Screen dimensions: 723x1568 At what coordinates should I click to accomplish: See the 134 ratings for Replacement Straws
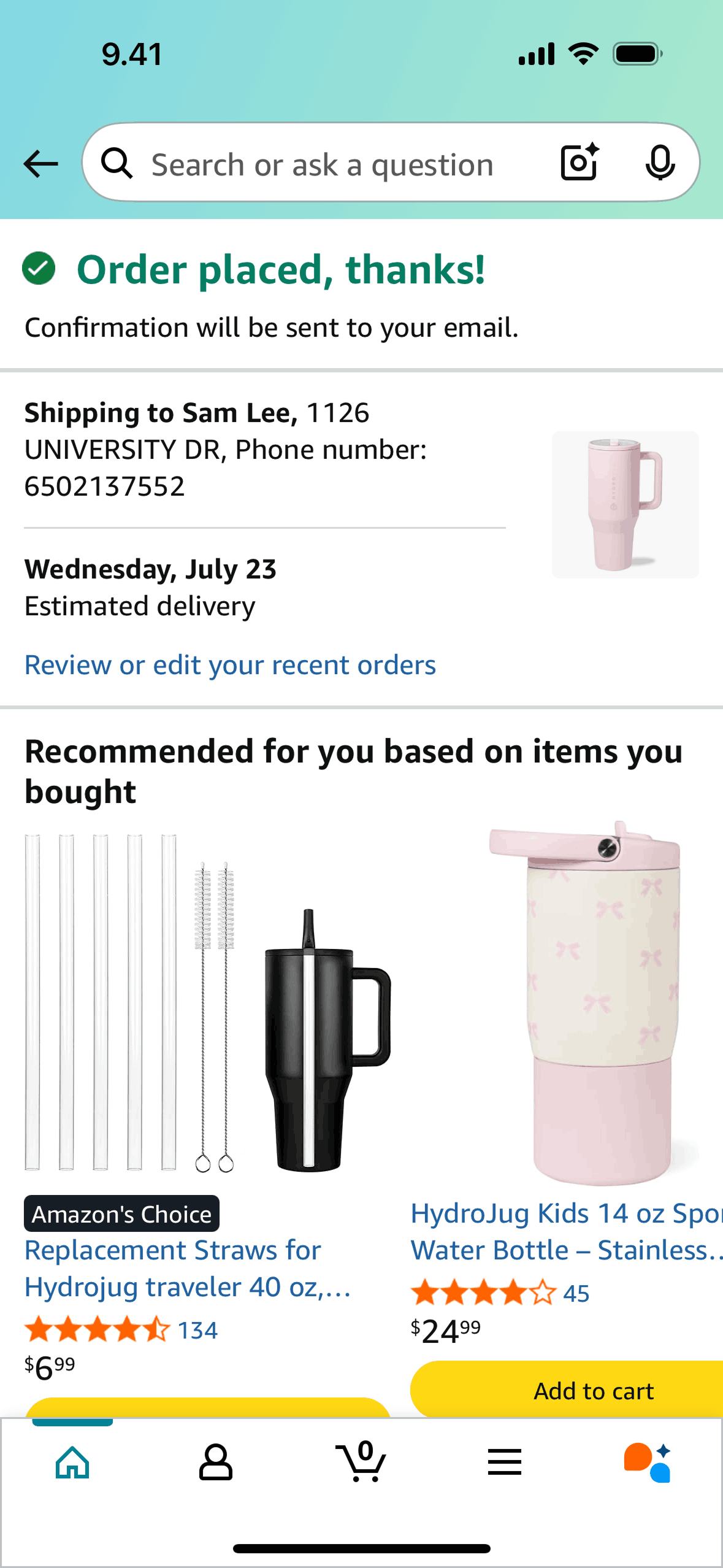pyautogui.click(x=197, y=1330)
